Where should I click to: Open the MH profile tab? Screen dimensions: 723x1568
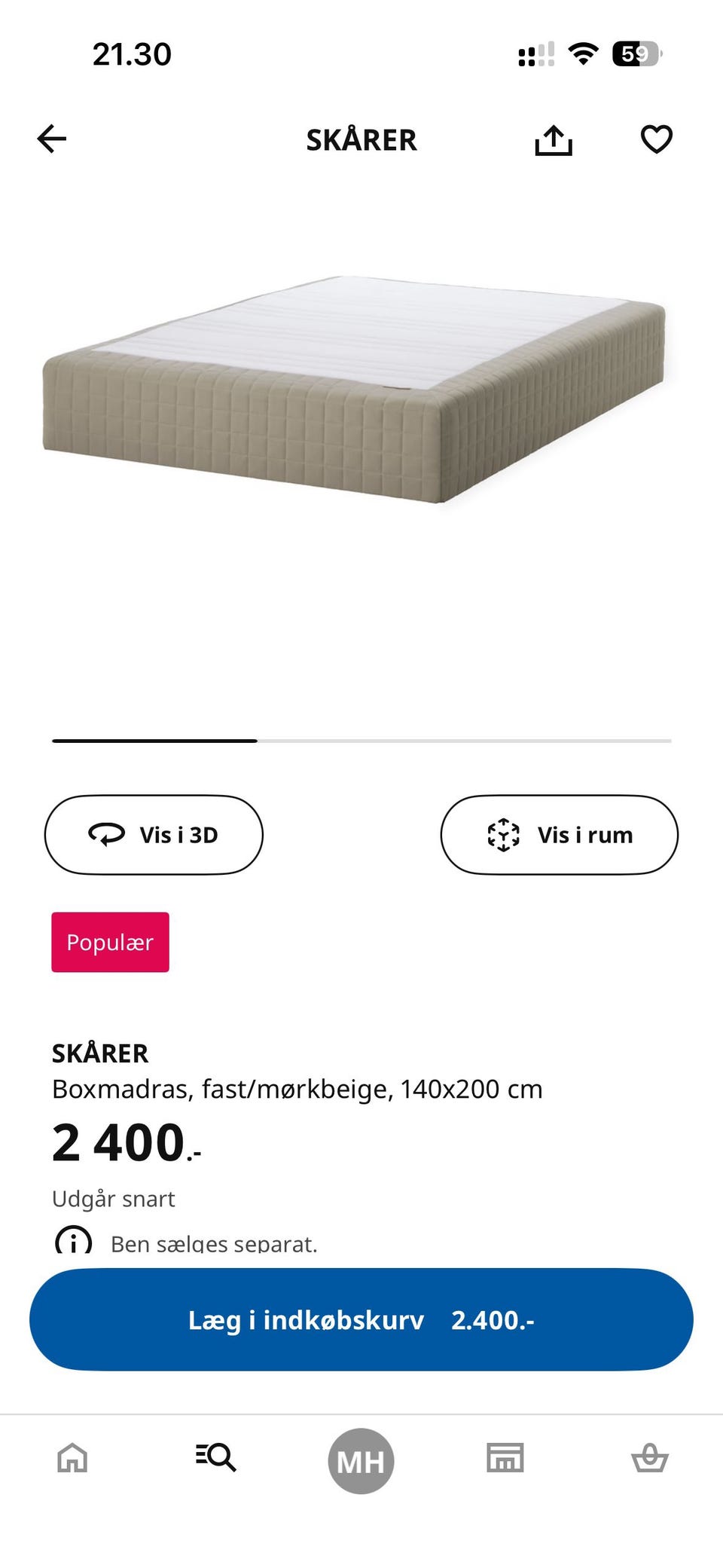click(361, 1459)
